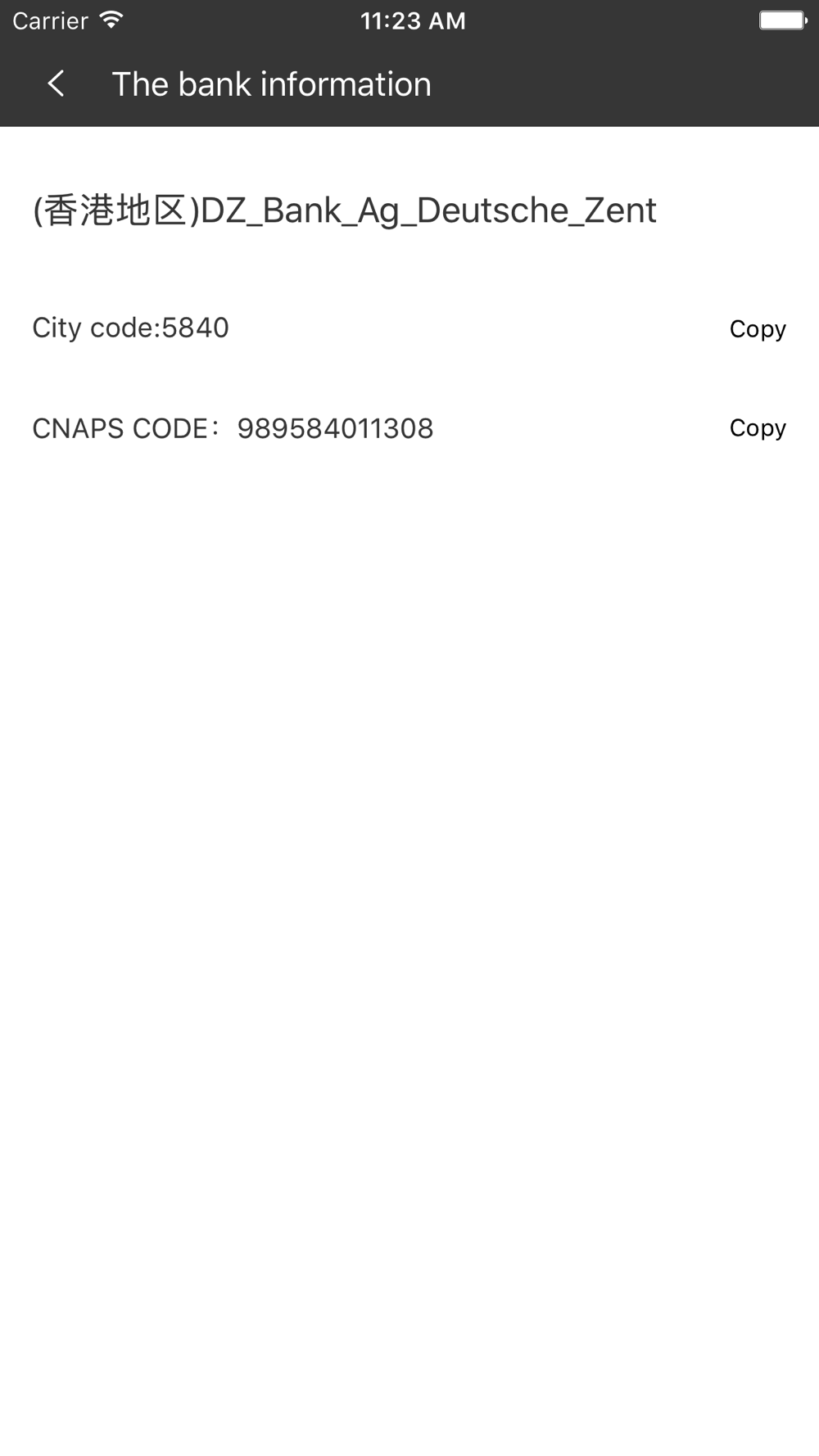819x1456 pixels.
Task: Copy the CNAPS CODE number
Action: coord(758,428)
